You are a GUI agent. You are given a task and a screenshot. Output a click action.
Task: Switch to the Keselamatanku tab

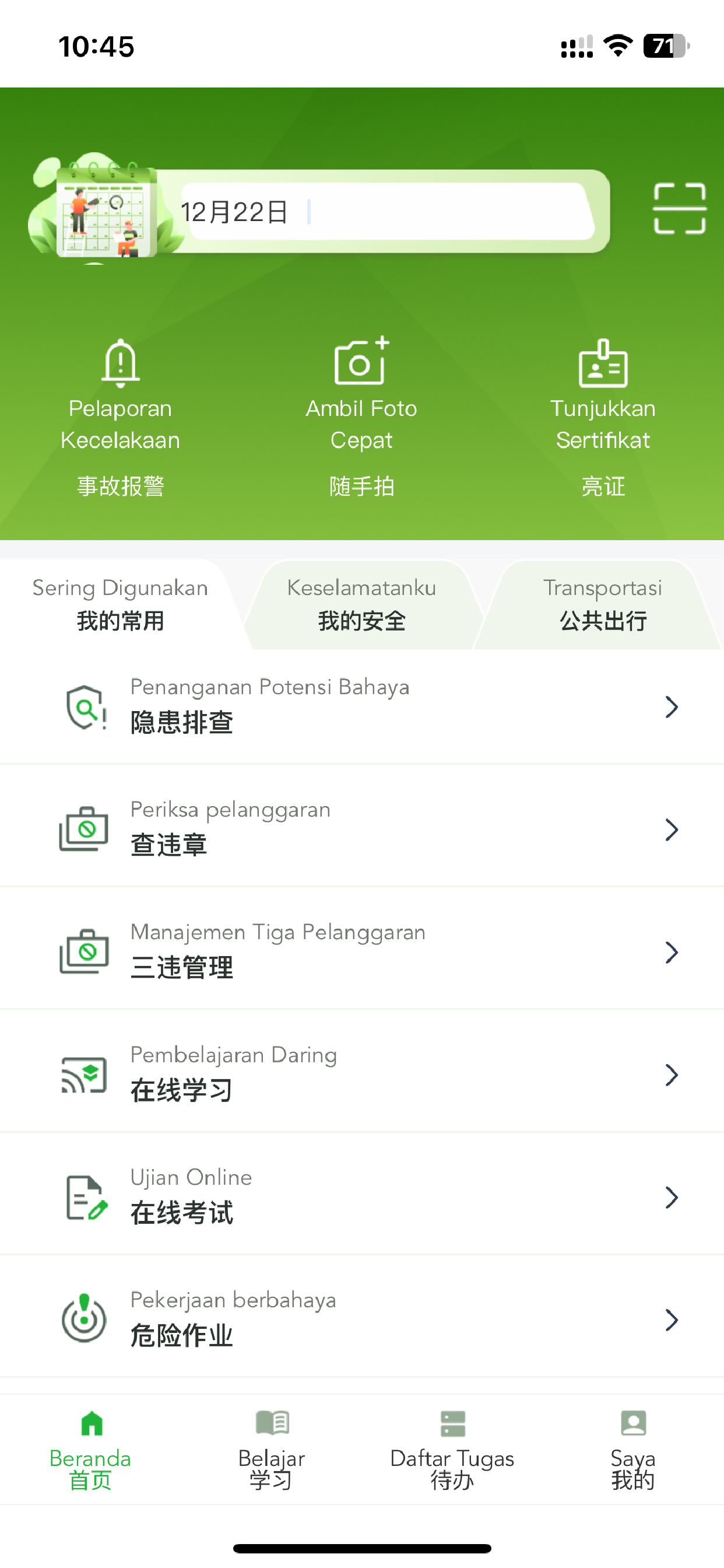click(361, 605)
